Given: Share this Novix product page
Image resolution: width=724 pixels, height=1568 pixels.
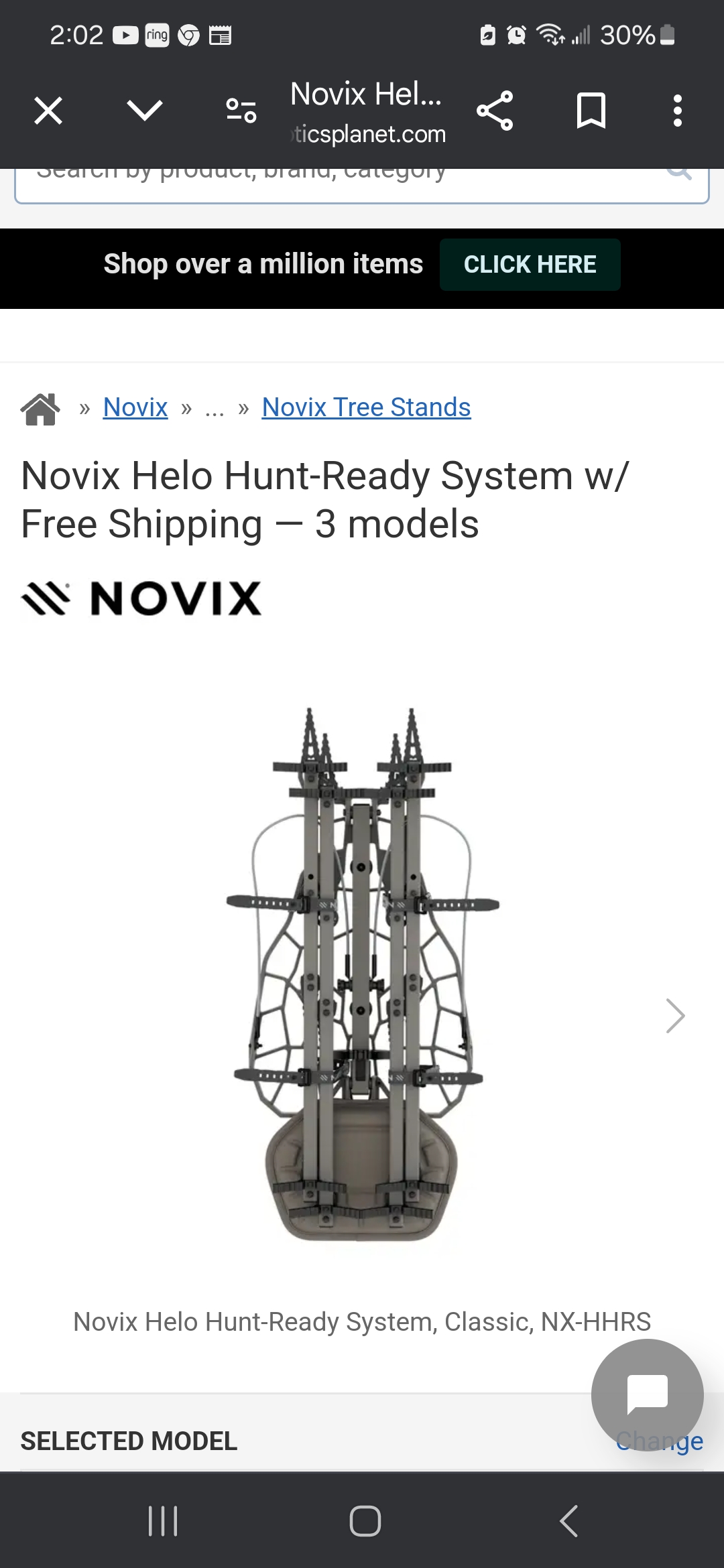Looking at the screenshot, I should 495,111.
